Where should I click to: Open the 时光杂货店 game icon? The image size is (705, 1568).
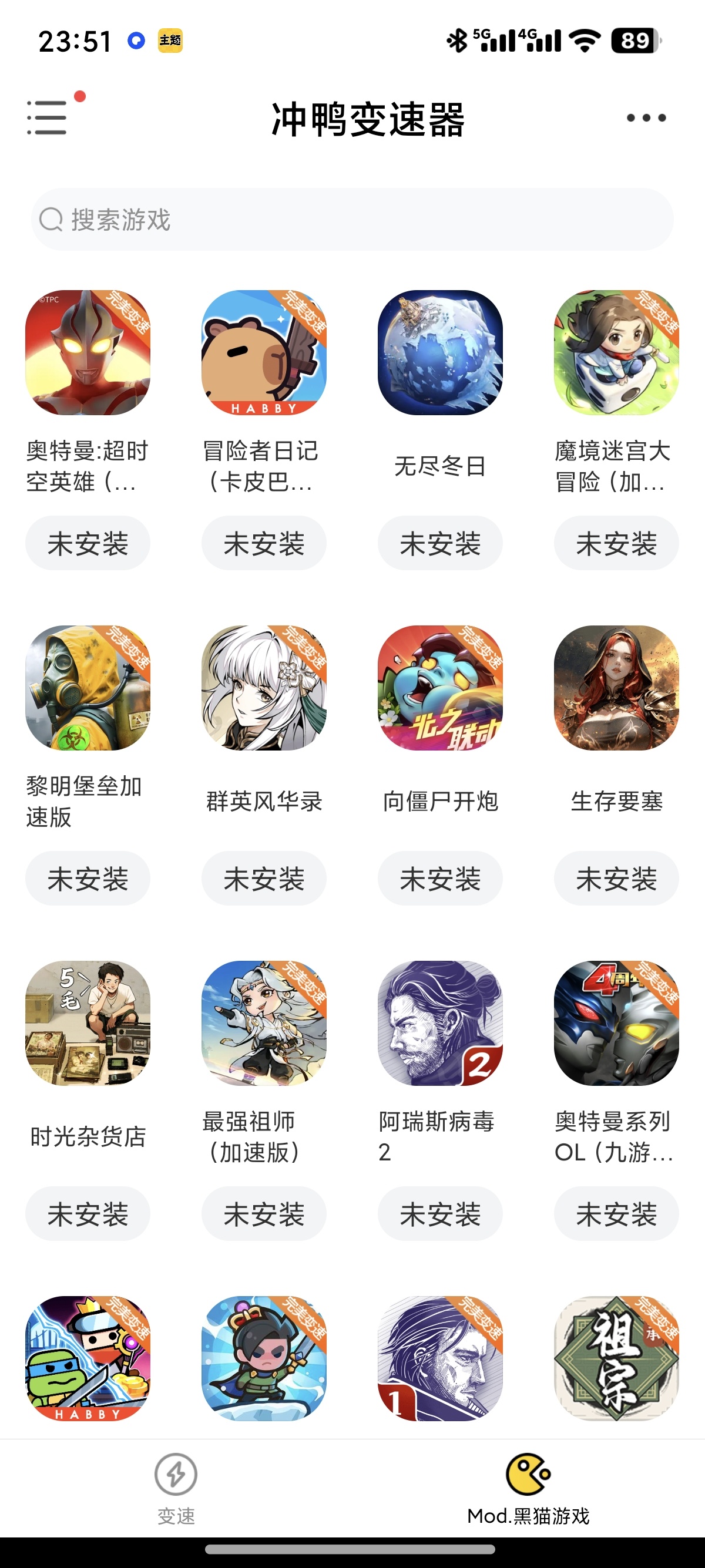point(88,1023)
